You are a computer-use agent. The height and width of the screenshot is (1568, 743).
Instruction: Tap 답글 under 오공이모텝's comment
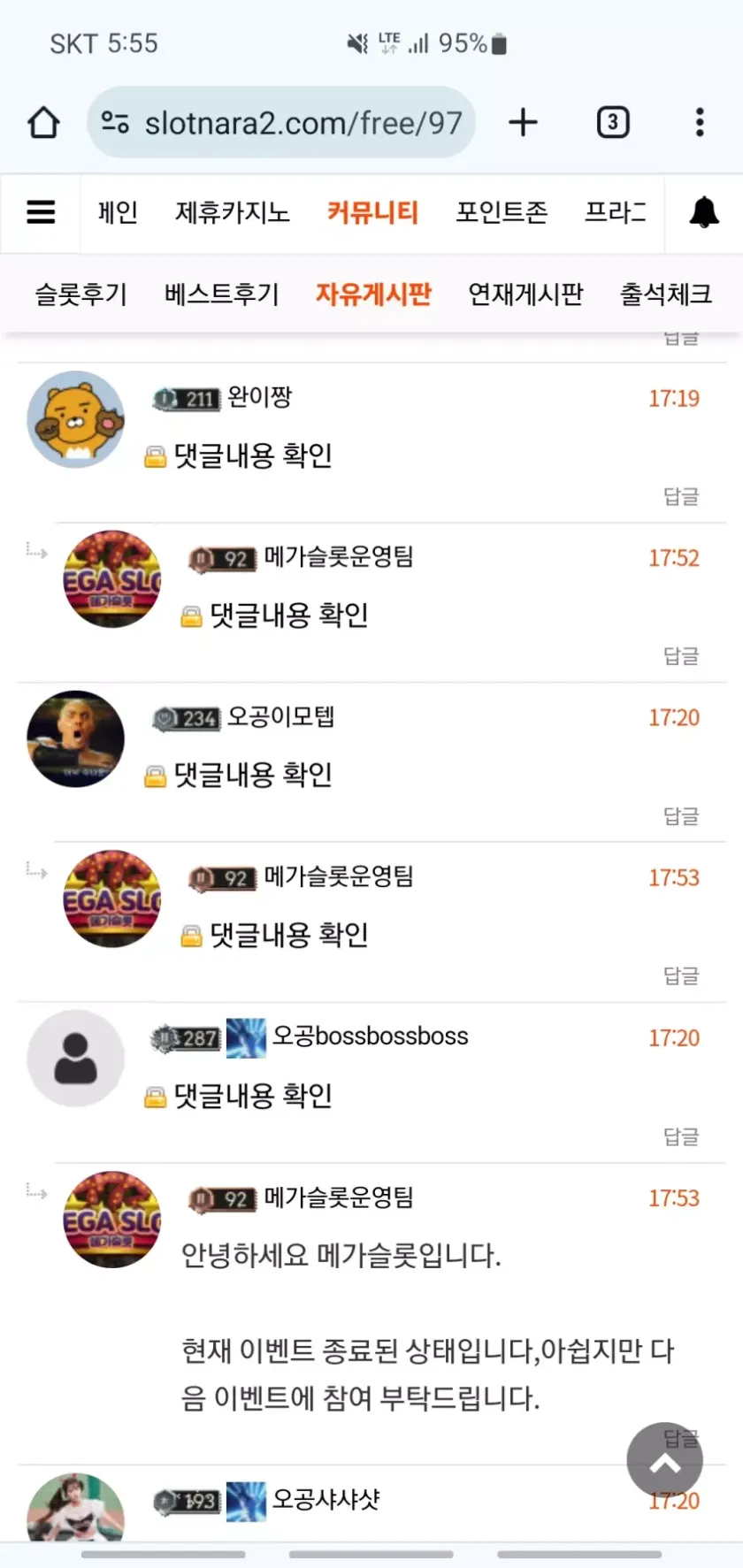681,815
